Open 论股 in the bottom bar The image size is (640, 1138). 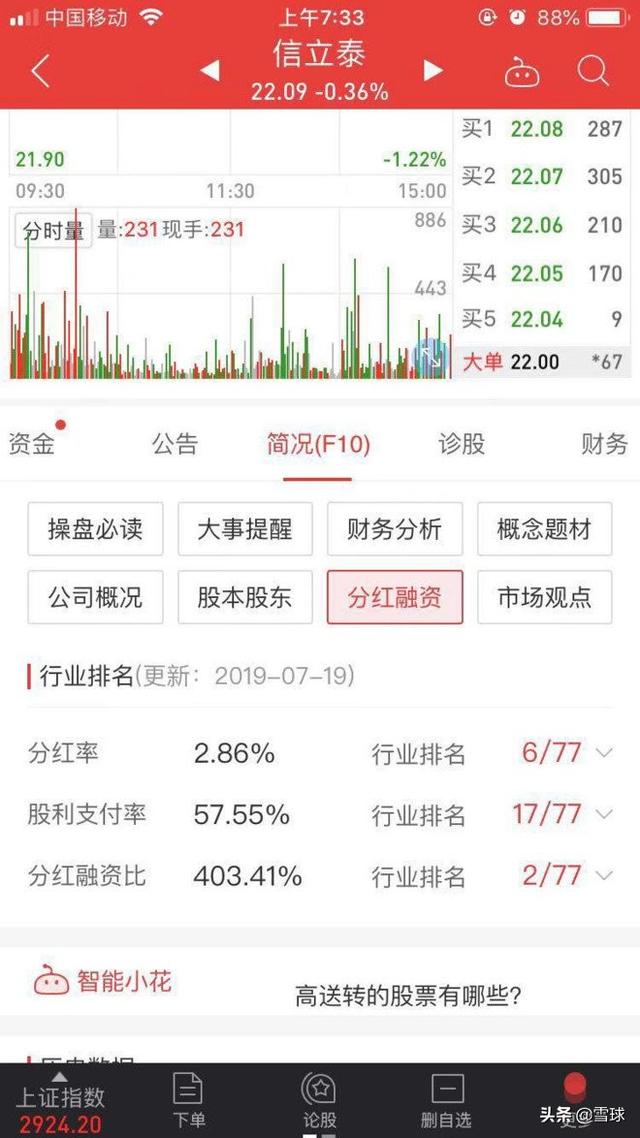tap(319, 1100)
